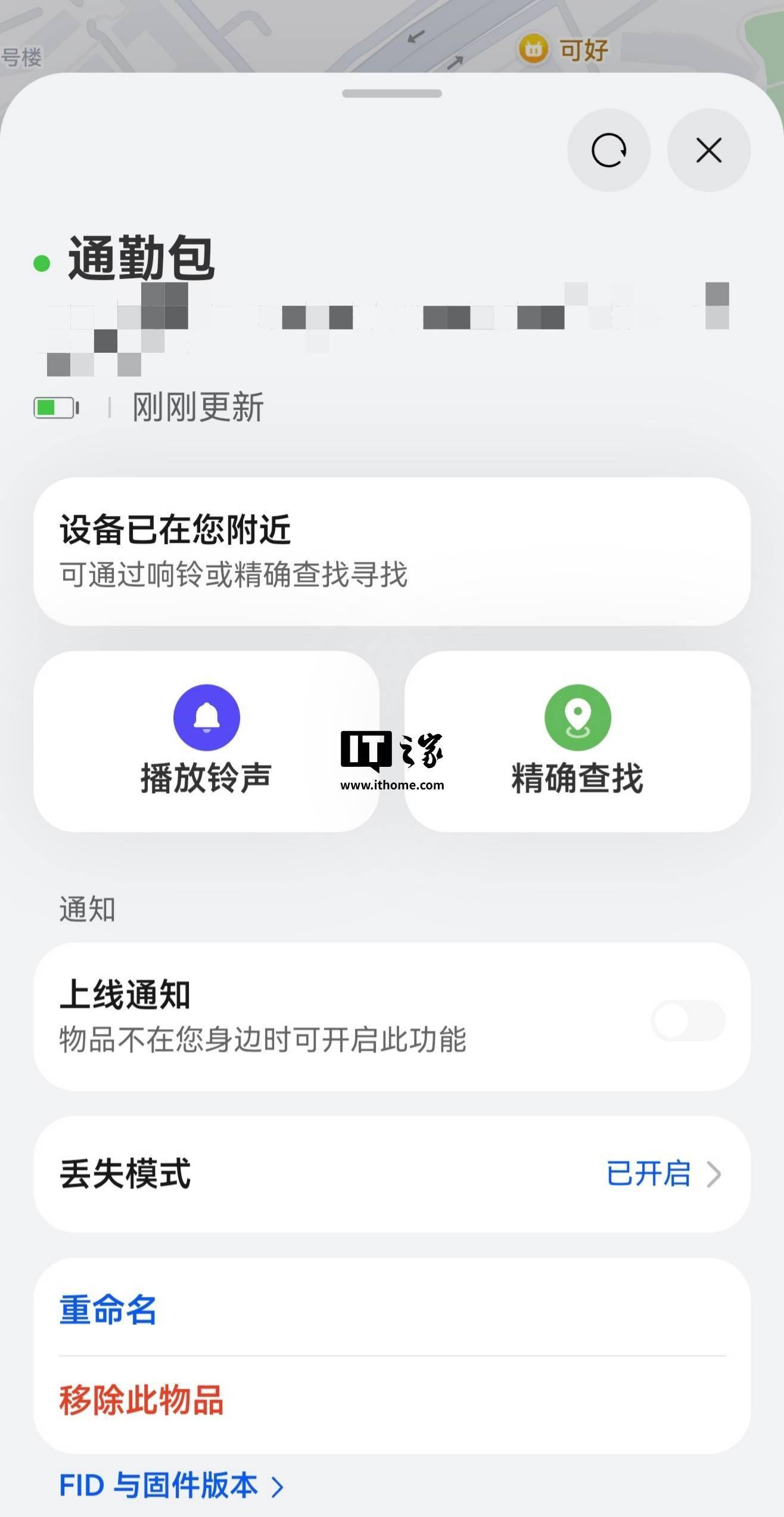
Task: Start 精确查找 precise finding
Action: coord(577,741)
